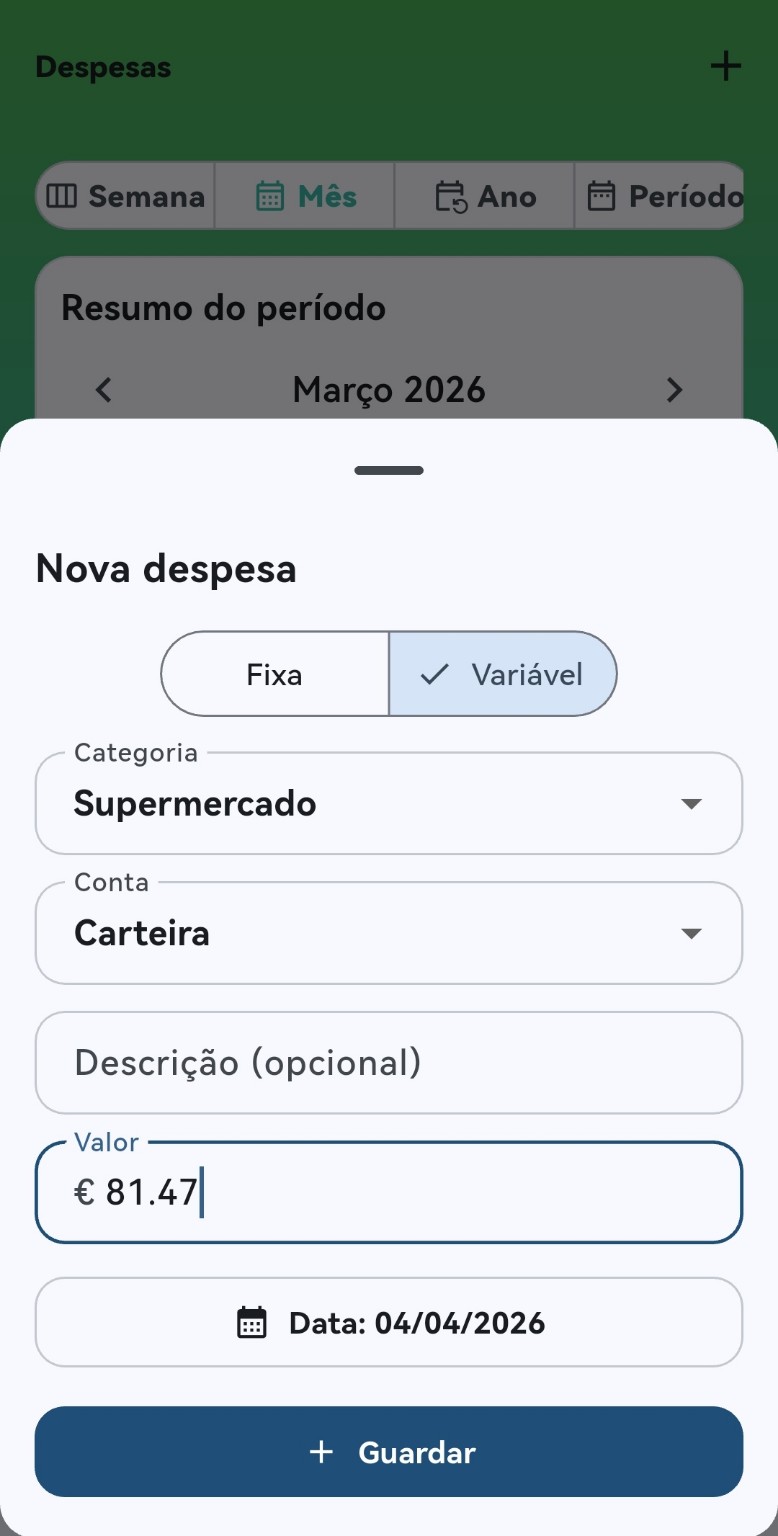Switch to the Semana tab
Viewport: 778px width, 1536px height.
tap(124, 196)
